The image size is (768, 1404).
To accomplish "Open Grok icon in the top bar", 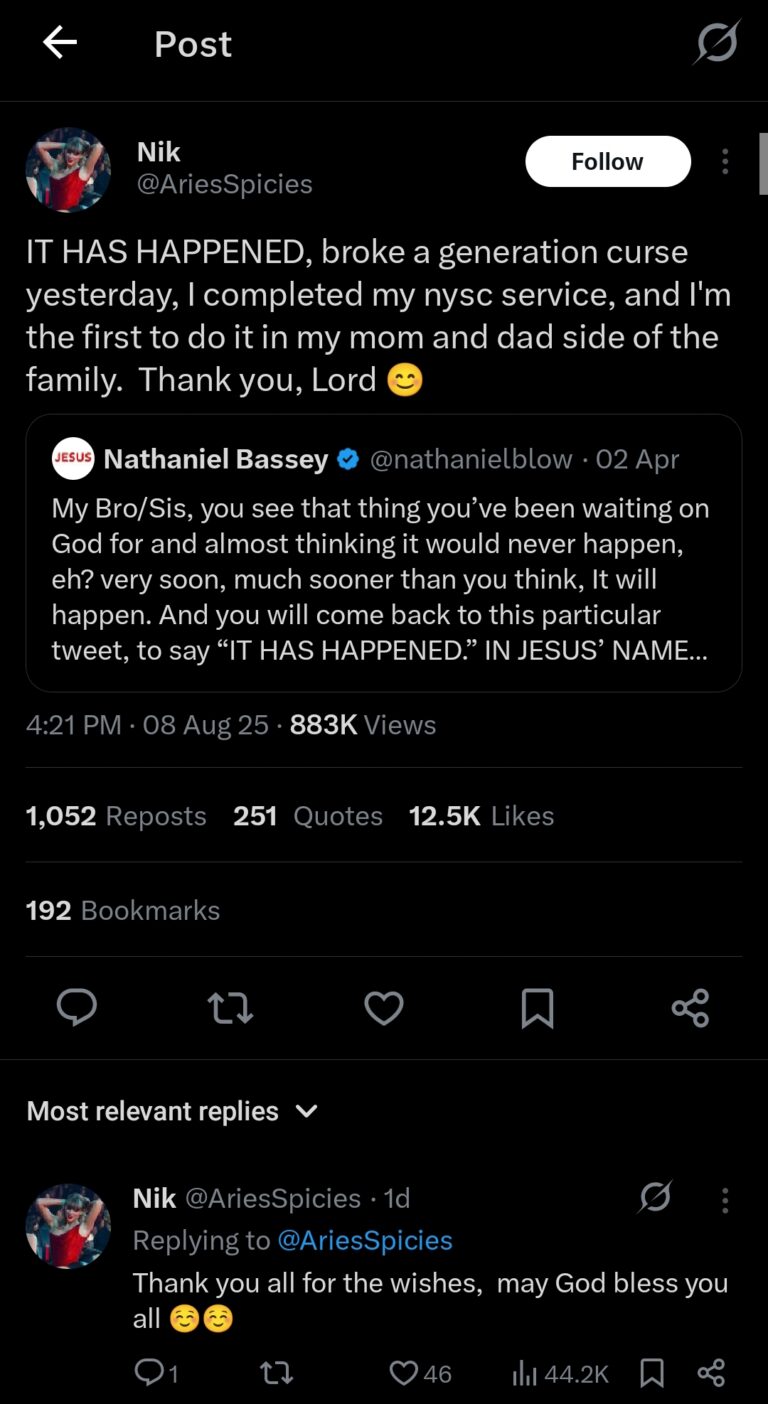I will tap(716, 43).
